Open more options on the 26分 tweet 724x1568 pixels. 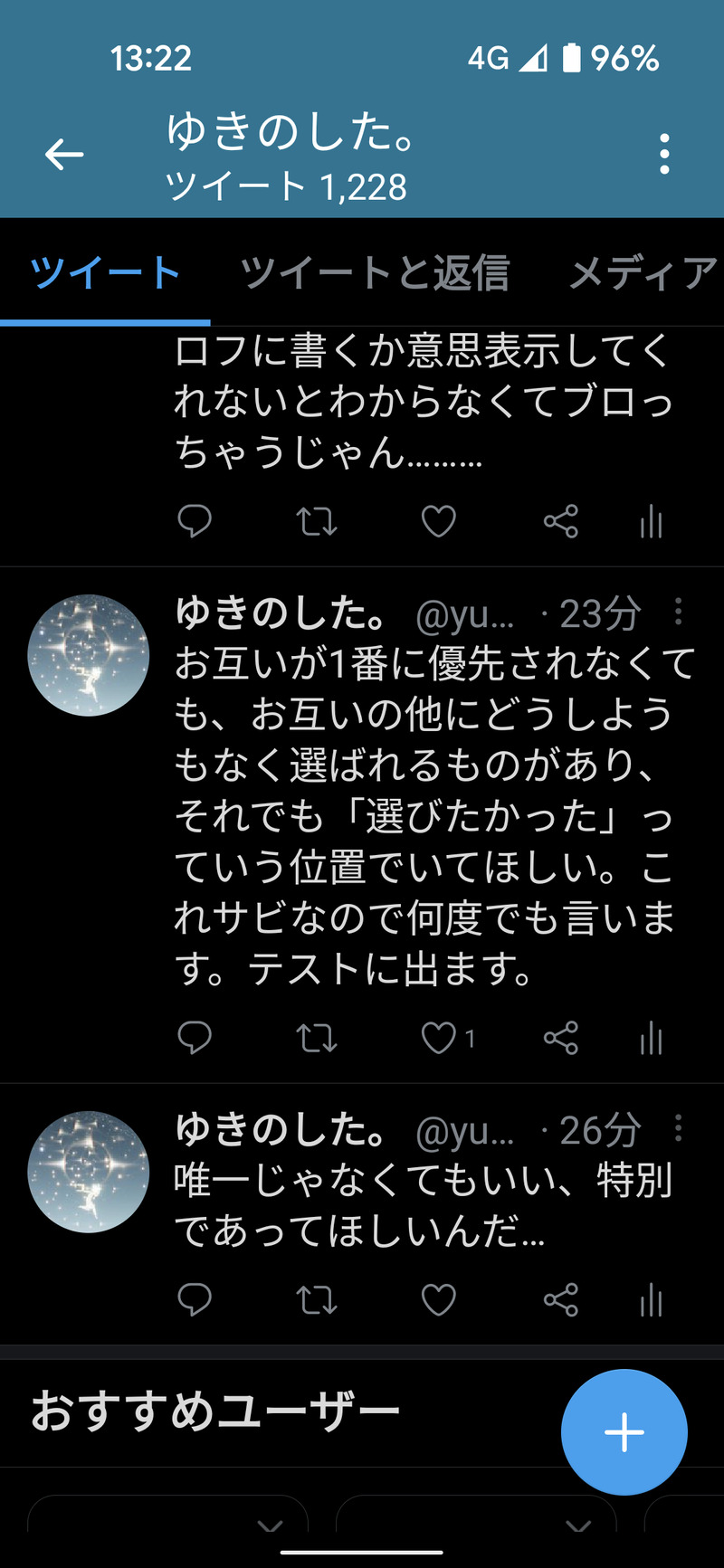(x=679, y=1128)
